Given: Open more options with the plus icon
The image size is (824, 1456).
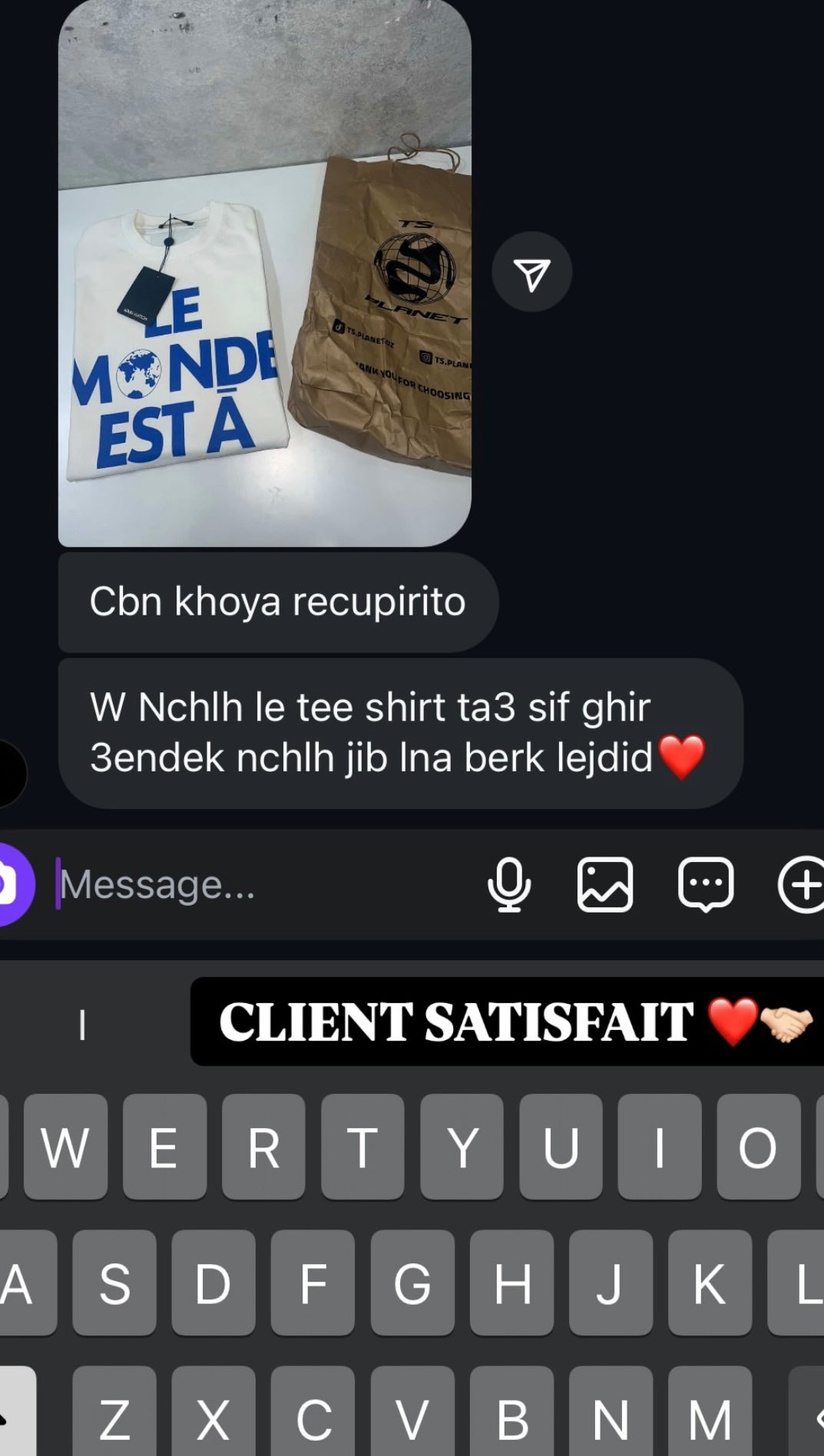Looking at the screenshot, I should click(x=801, y=885).
